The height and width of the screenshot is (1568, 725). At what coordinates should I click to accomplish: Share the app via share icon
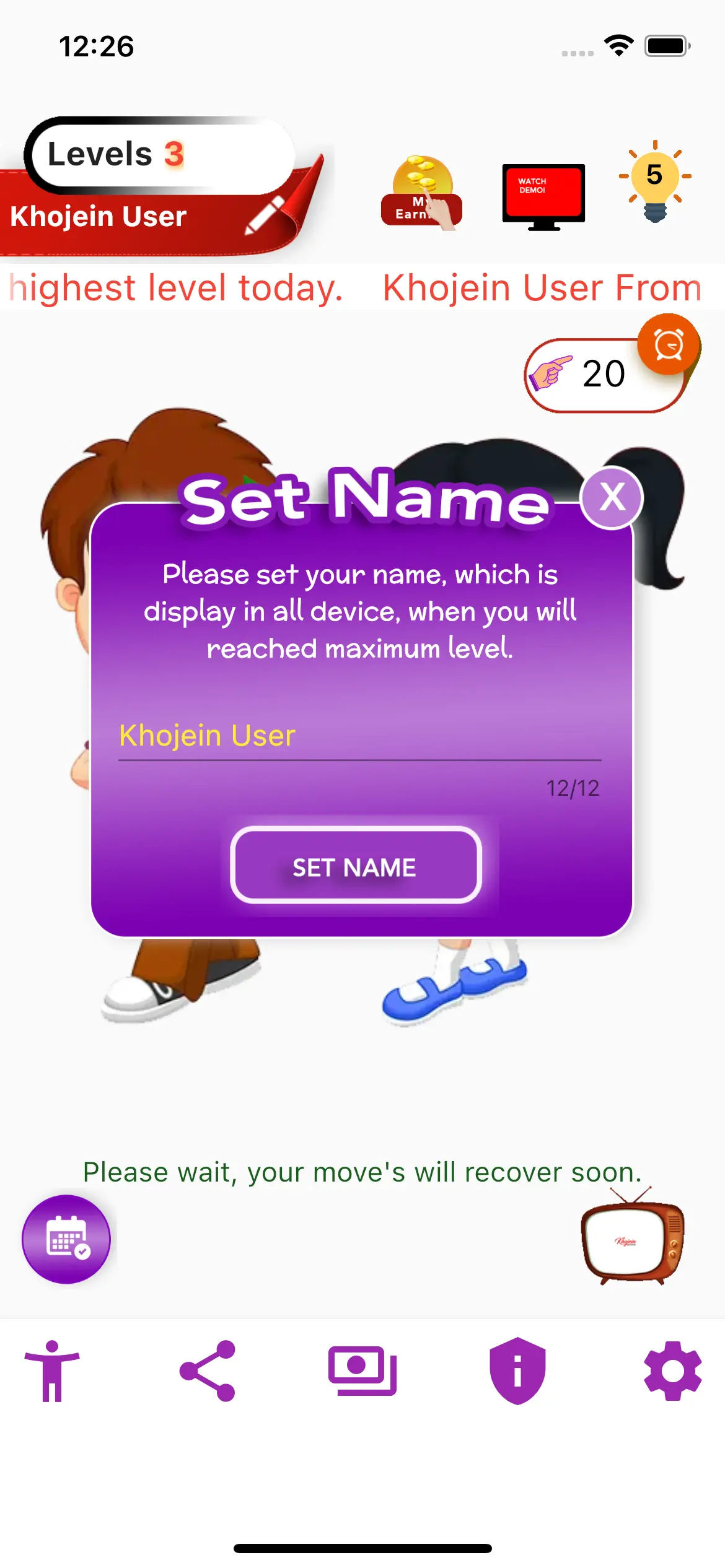(208, 1370)
